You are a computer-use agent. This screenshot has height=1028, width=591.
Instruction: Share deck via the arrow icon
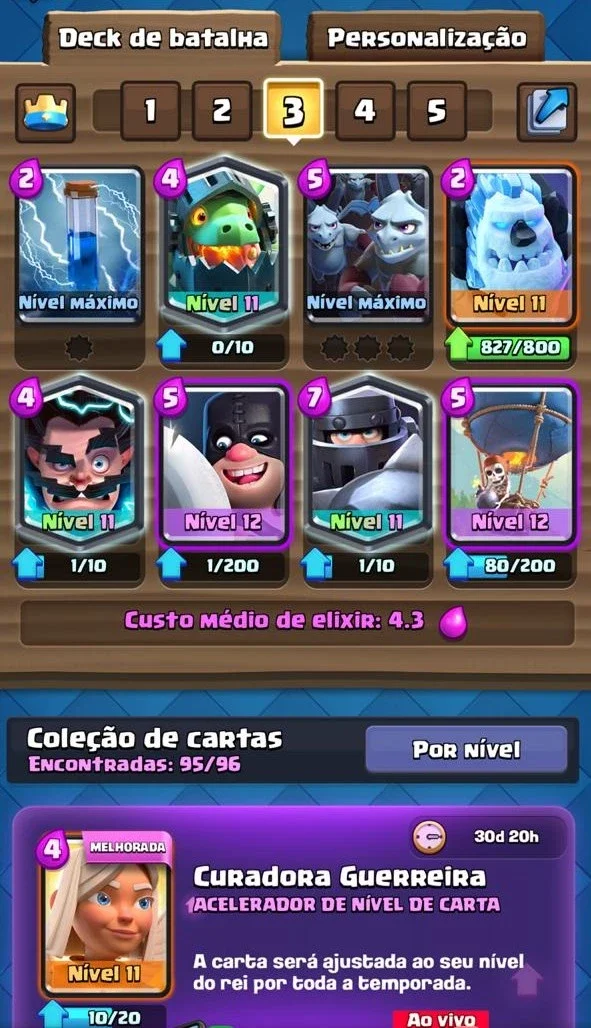point(546,112)
